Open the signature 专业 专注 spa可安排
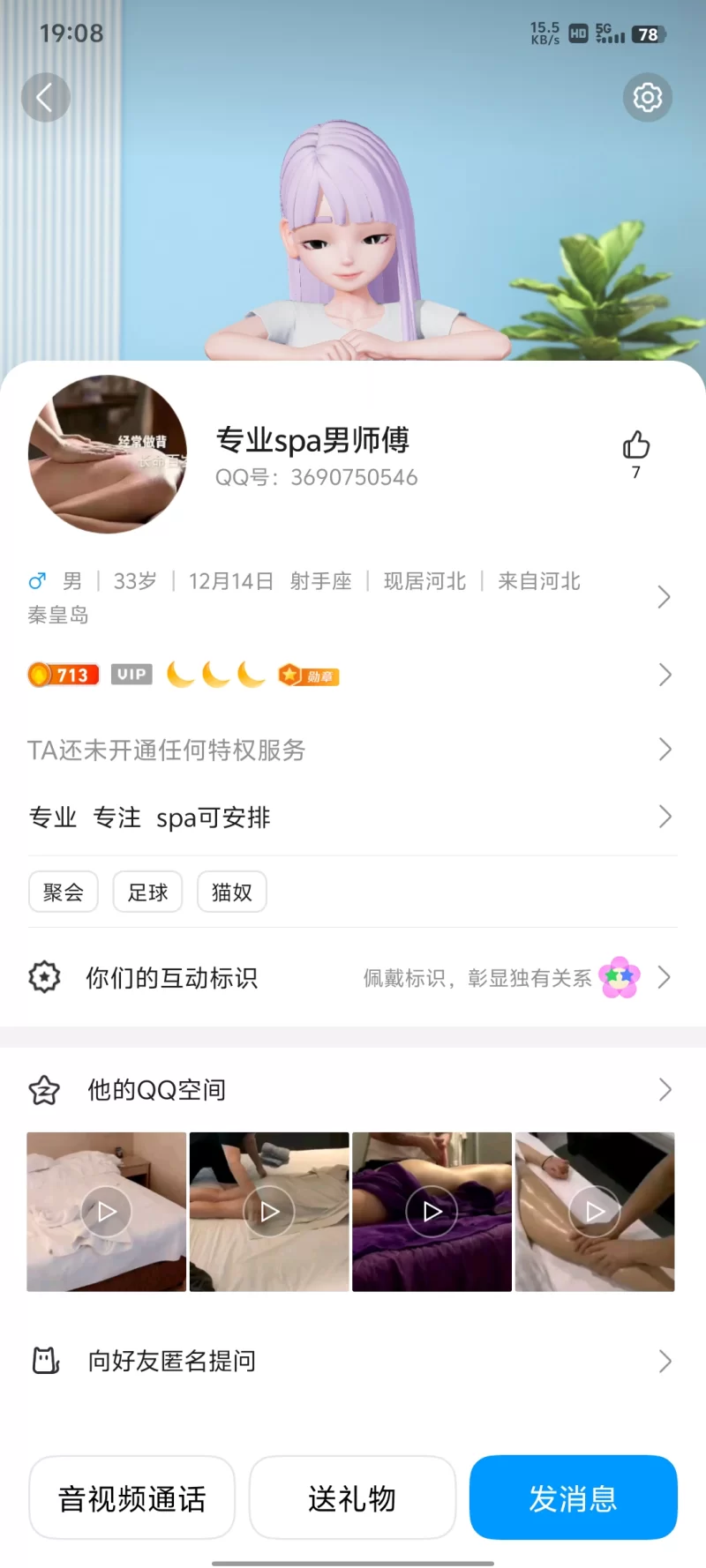The image size is (706, 1568). [x=349, y=818]
